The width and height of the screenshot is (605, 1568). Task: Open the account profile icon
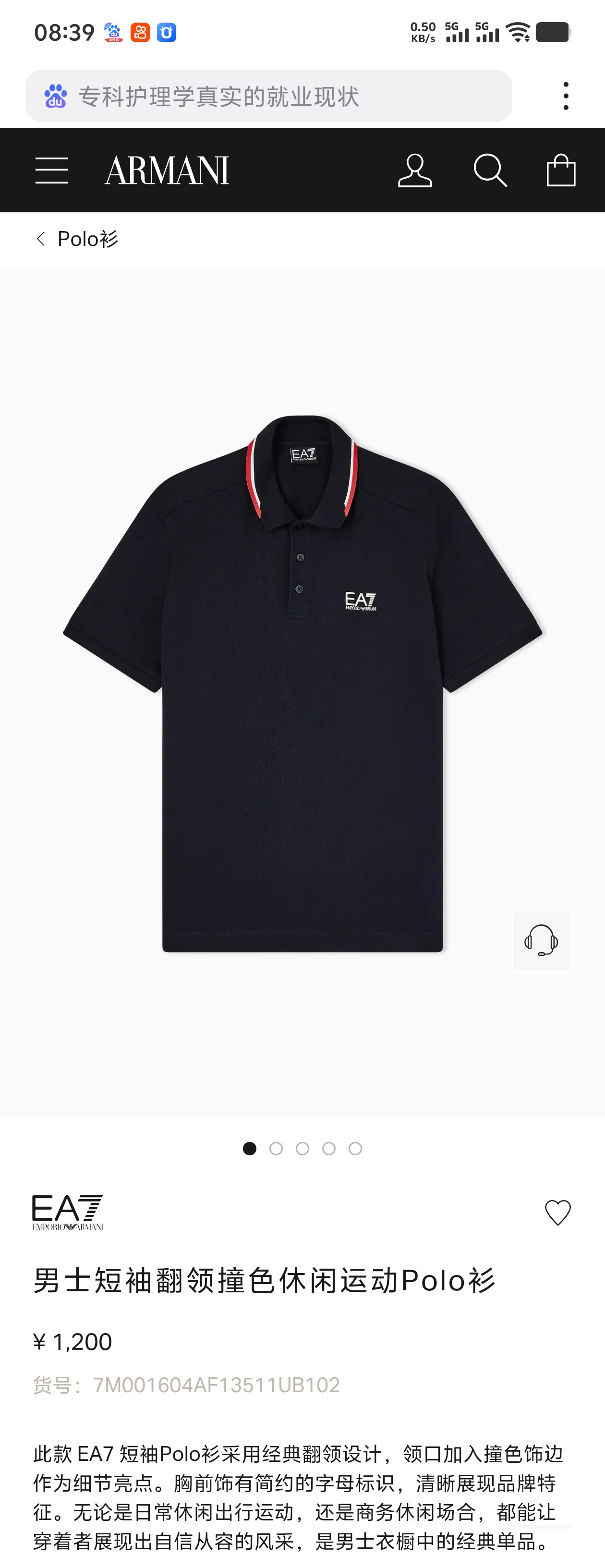[x=415, y=170]
